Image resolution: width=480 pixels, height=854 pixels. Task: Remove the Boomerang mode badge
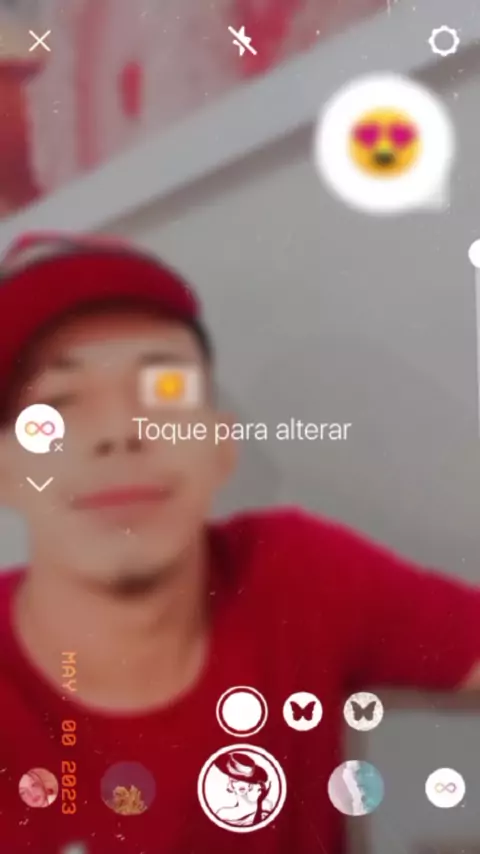click(58, 447)
